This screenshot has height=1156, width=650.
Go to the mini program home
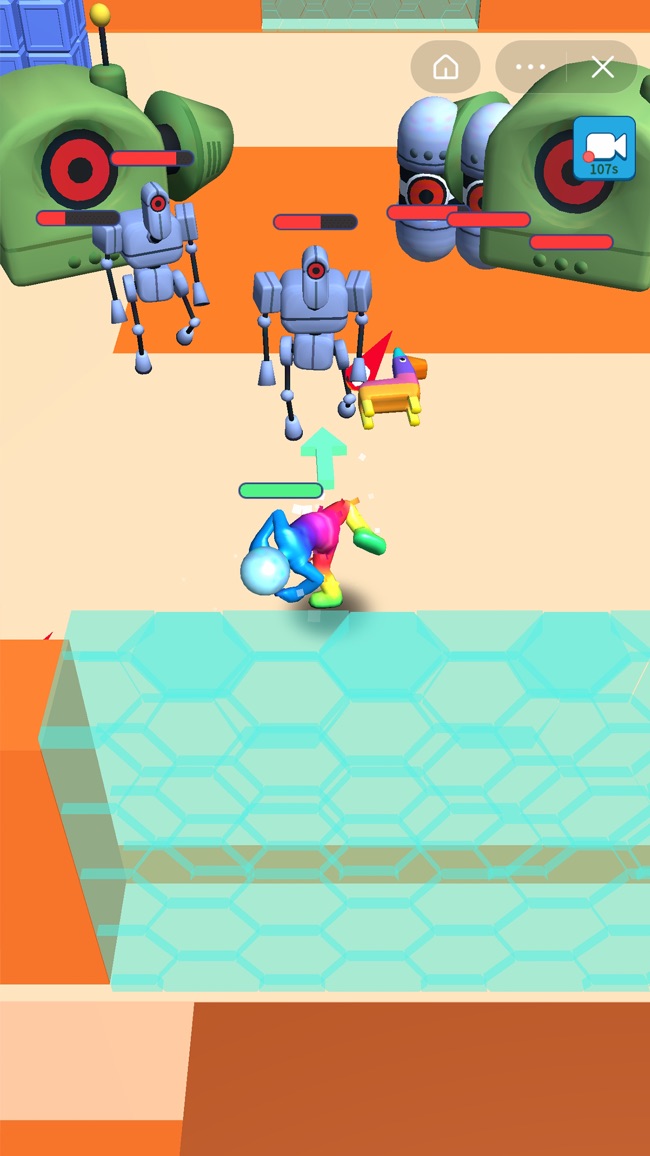pyautogui.click(x=445, y=67)
